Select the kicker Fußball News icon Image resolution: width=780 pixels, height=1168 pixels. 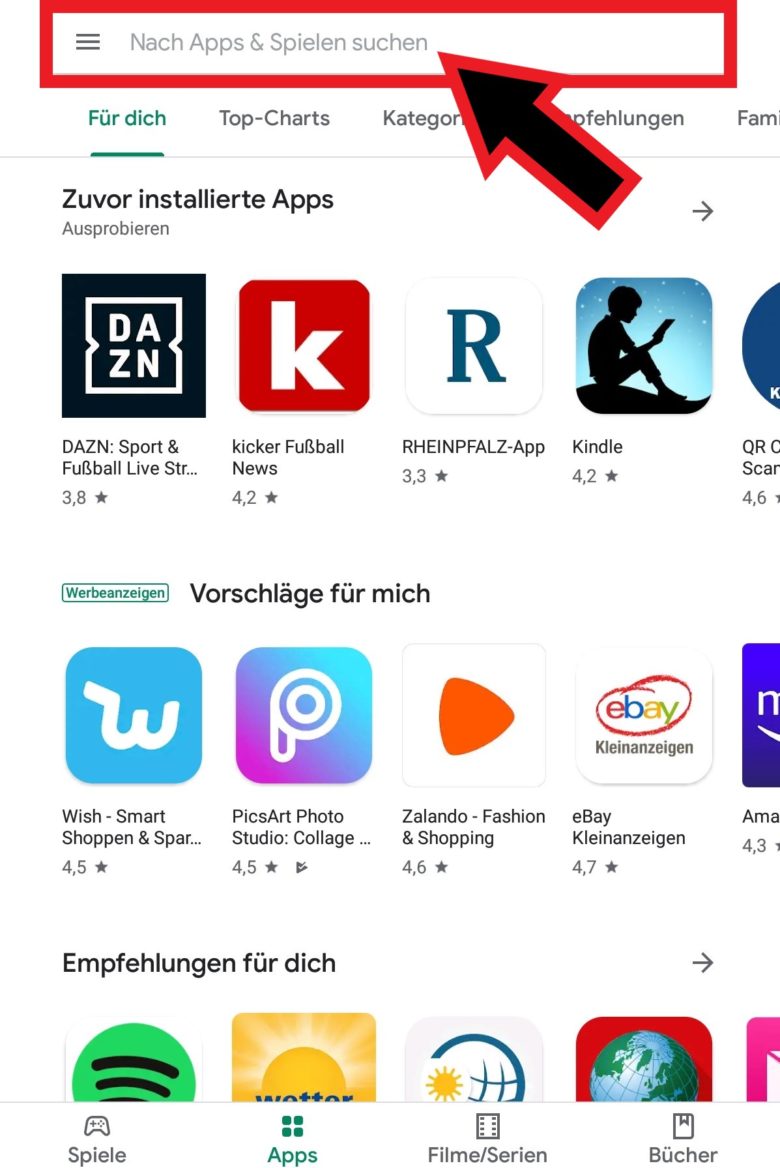click(x=303, y=345)
